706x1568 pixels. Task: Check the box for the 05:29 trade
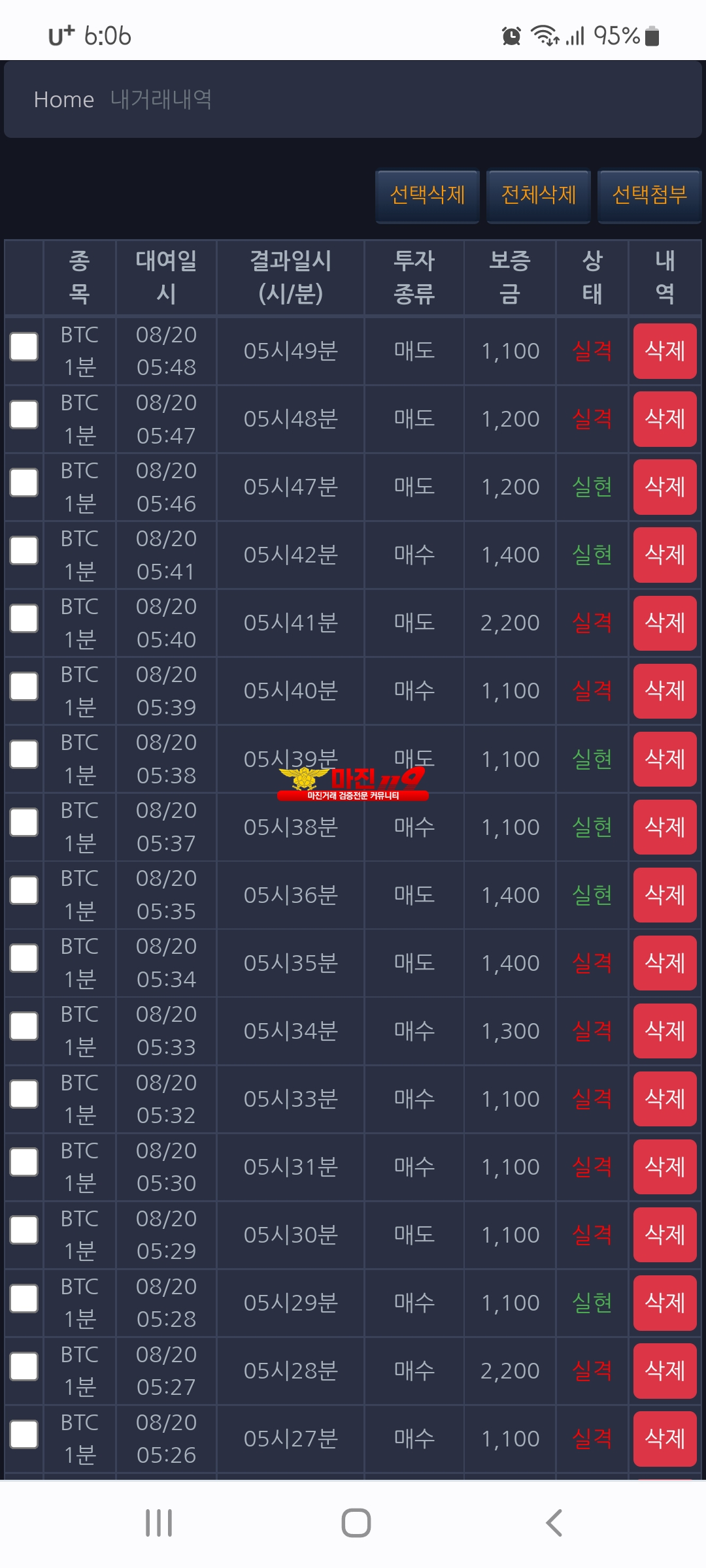(x=24, y=1230)
